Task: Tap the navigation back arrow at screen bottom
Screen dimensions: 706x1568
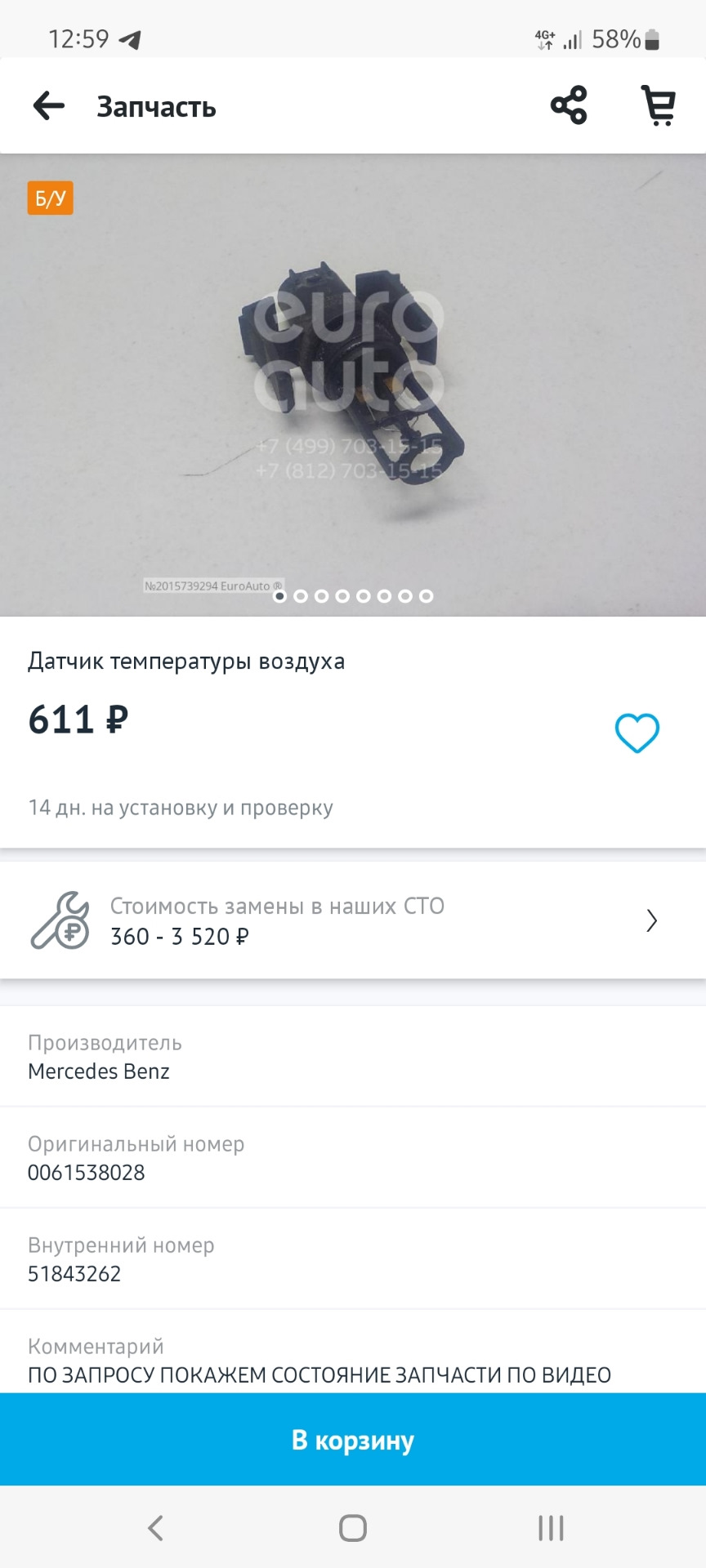Action: pos(155,1527)
